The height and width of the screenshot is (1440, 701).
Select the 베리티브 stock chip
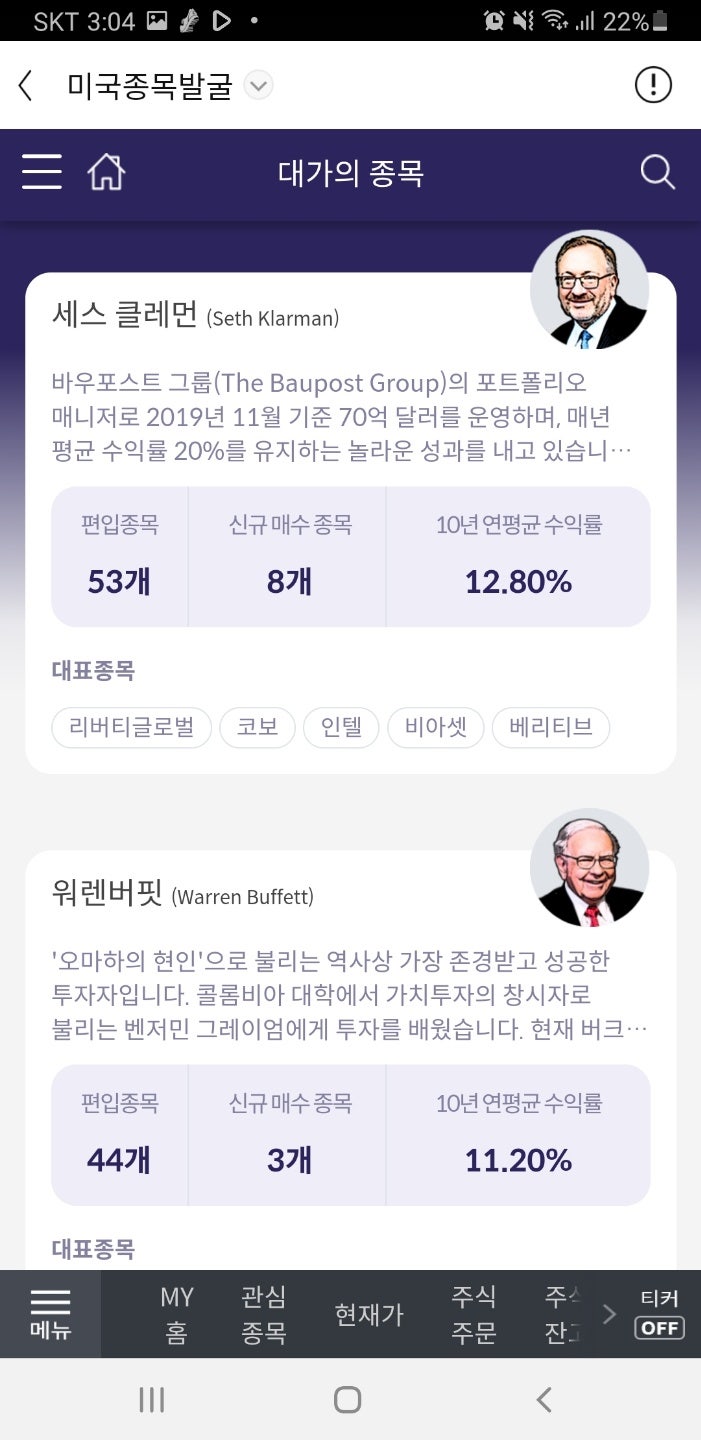tap(550, 728)
